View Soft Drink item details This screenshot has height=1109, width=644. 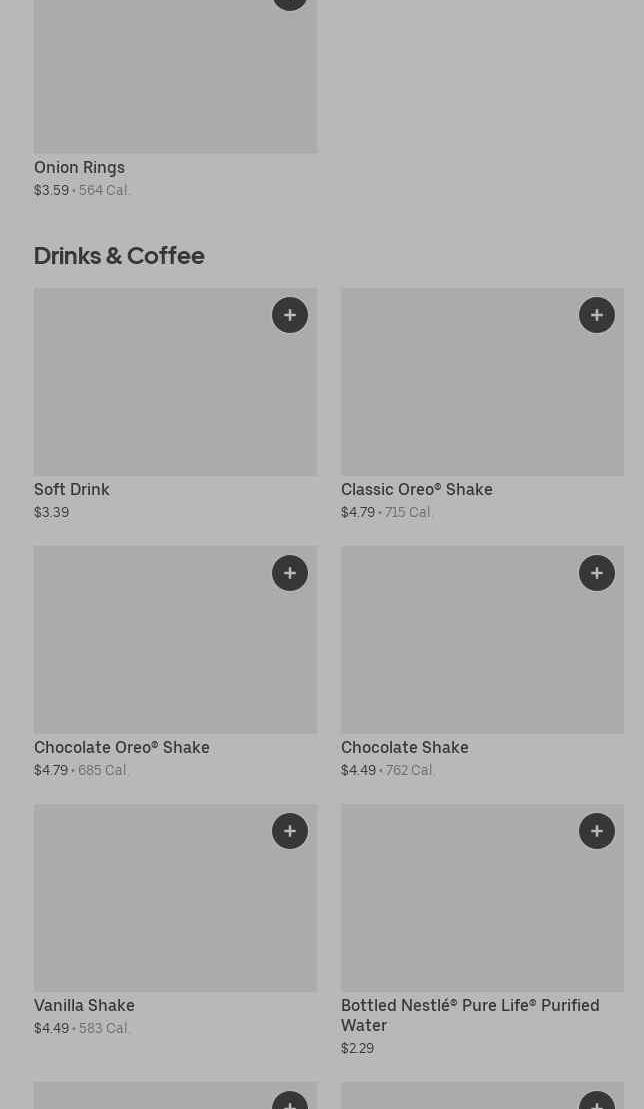pyautogui.click(x=175, y=405)
